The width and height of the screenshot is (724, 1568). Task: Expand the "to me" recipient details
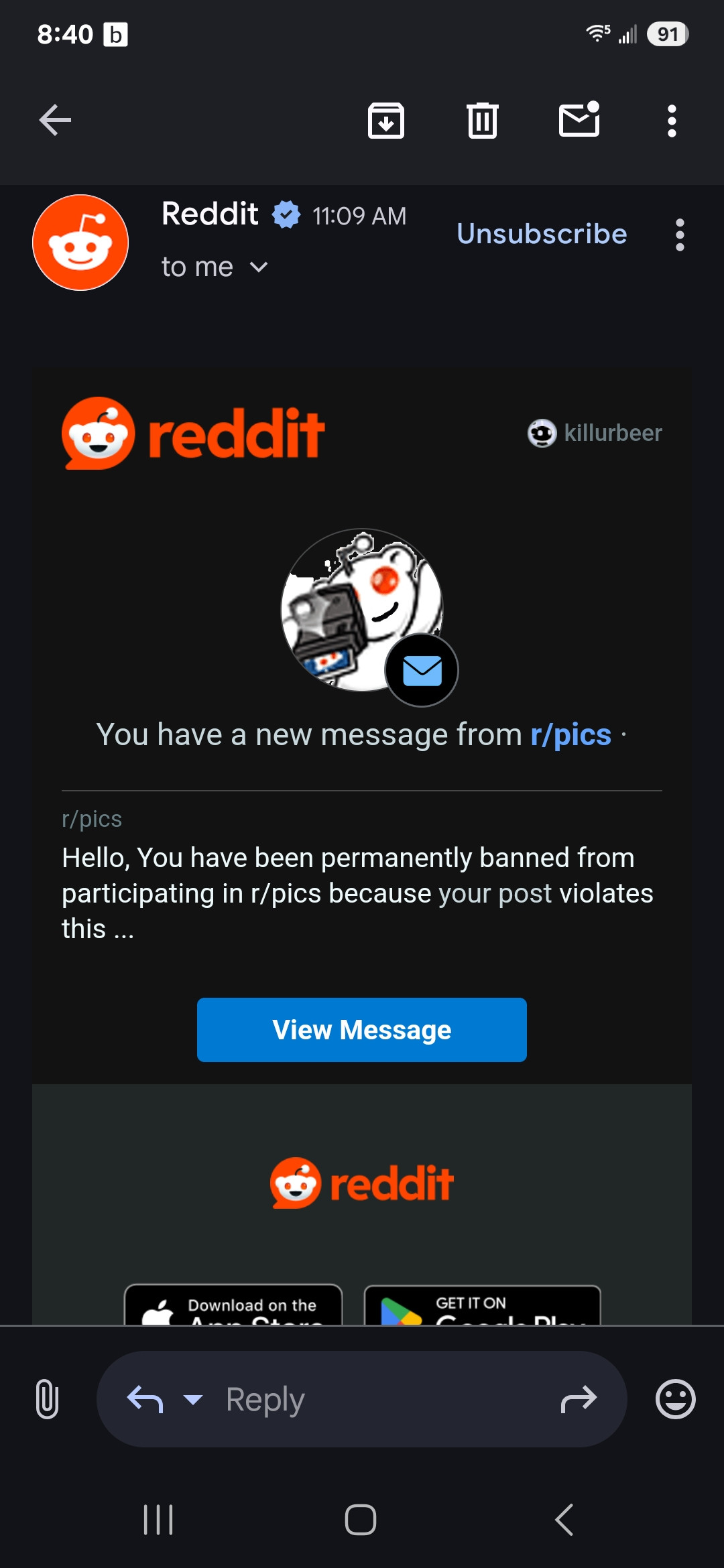pos(215,267)
